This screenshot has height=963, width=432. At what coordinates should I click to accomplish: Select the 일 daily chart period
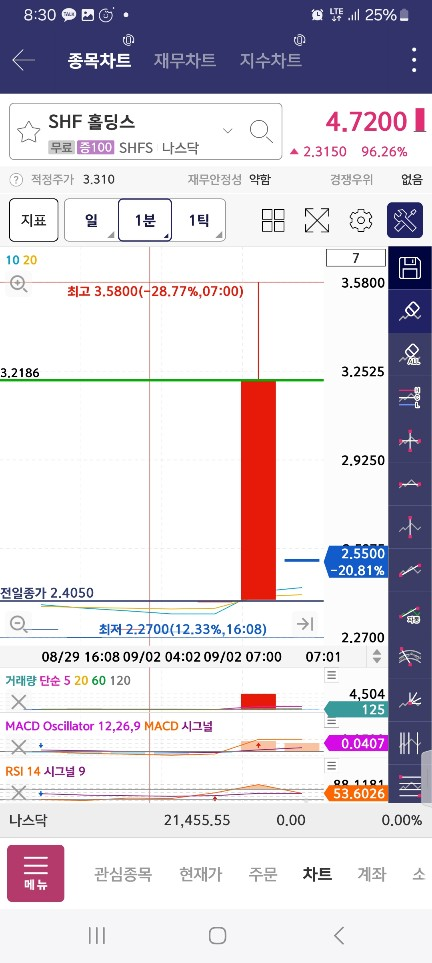tap(92, 220)
